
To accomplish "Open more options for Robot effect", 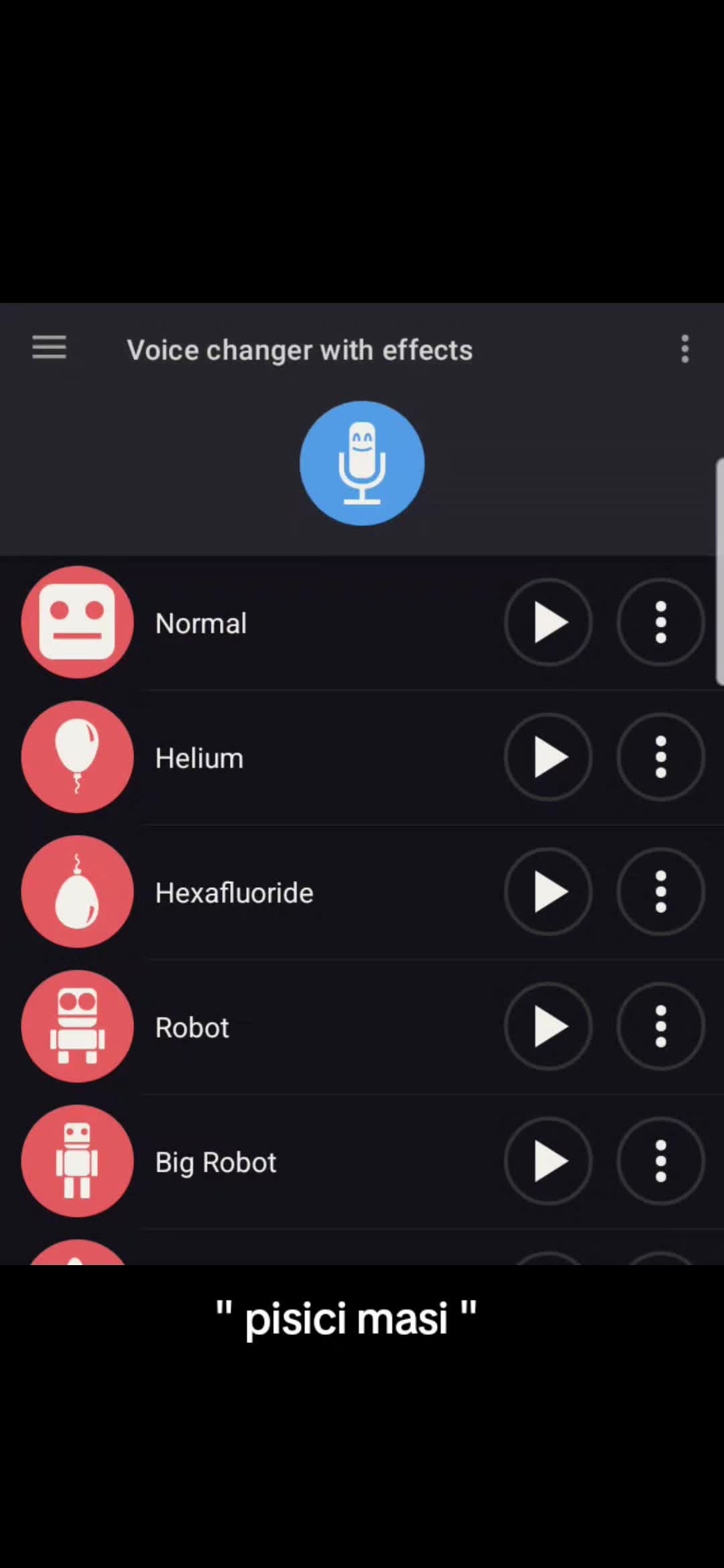I will 661,1027.
